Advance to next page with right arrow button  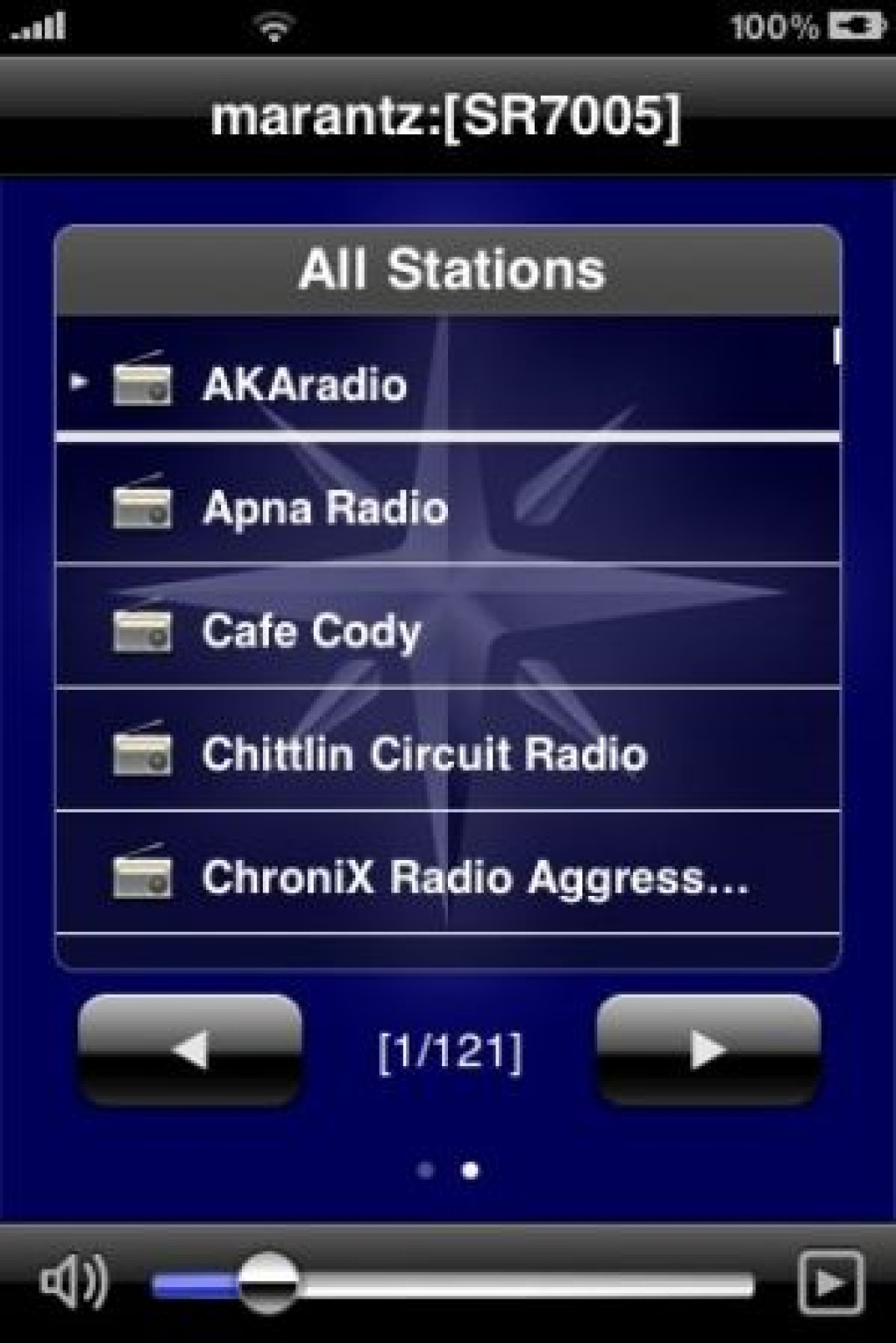pyautogui.click(x=711, y=1048)
